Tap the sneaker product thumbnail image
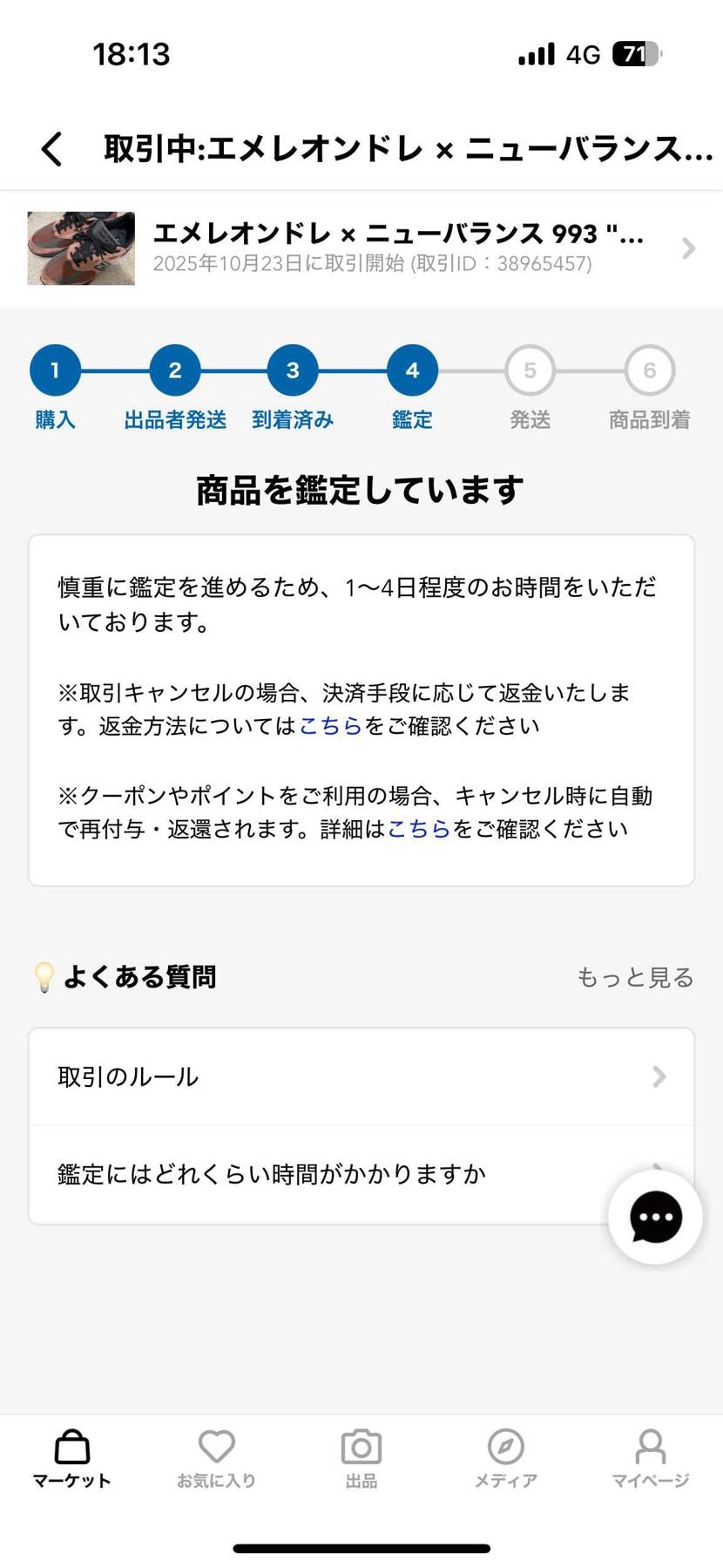 click(x=80, y=248)
